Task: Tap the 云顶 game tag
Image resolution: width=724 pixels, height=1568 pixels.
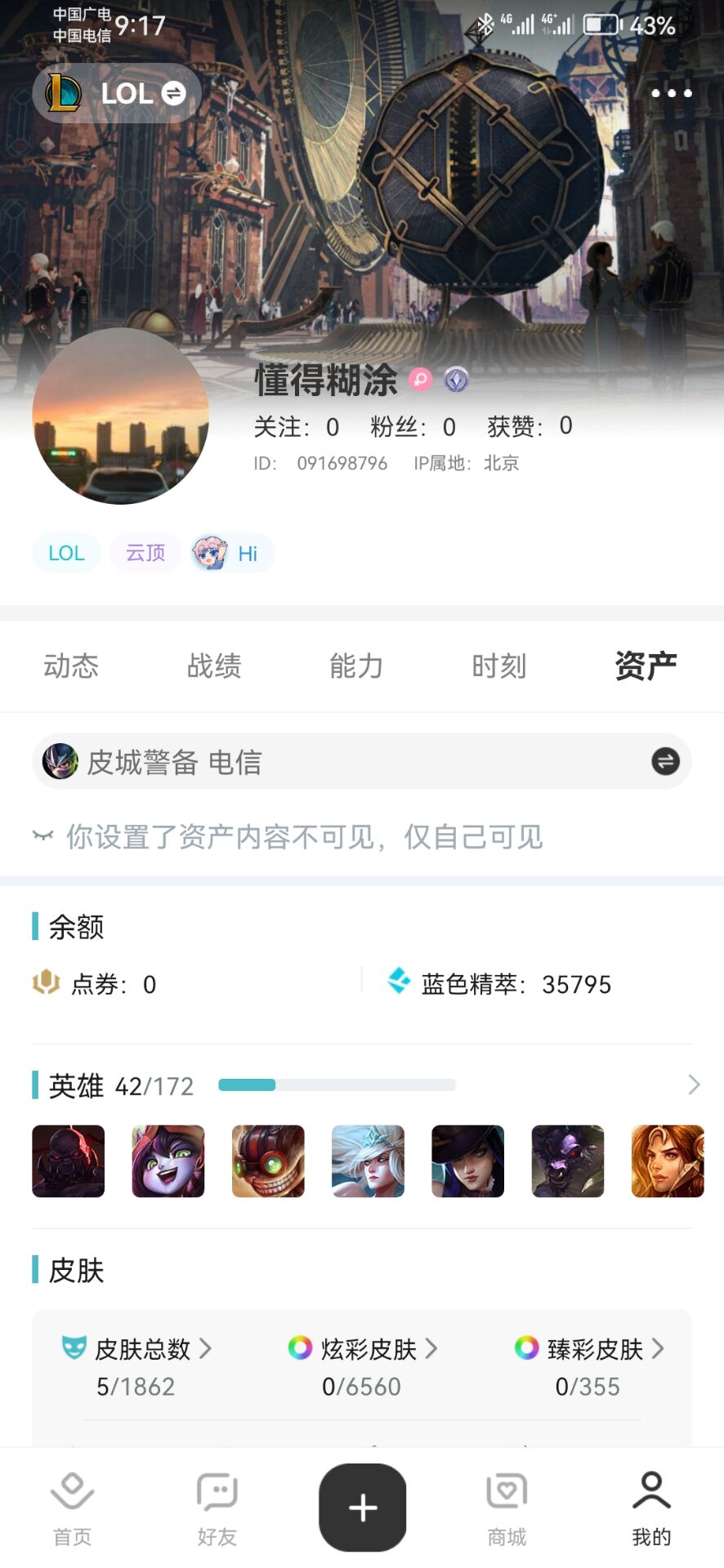Action: point(145,553)
